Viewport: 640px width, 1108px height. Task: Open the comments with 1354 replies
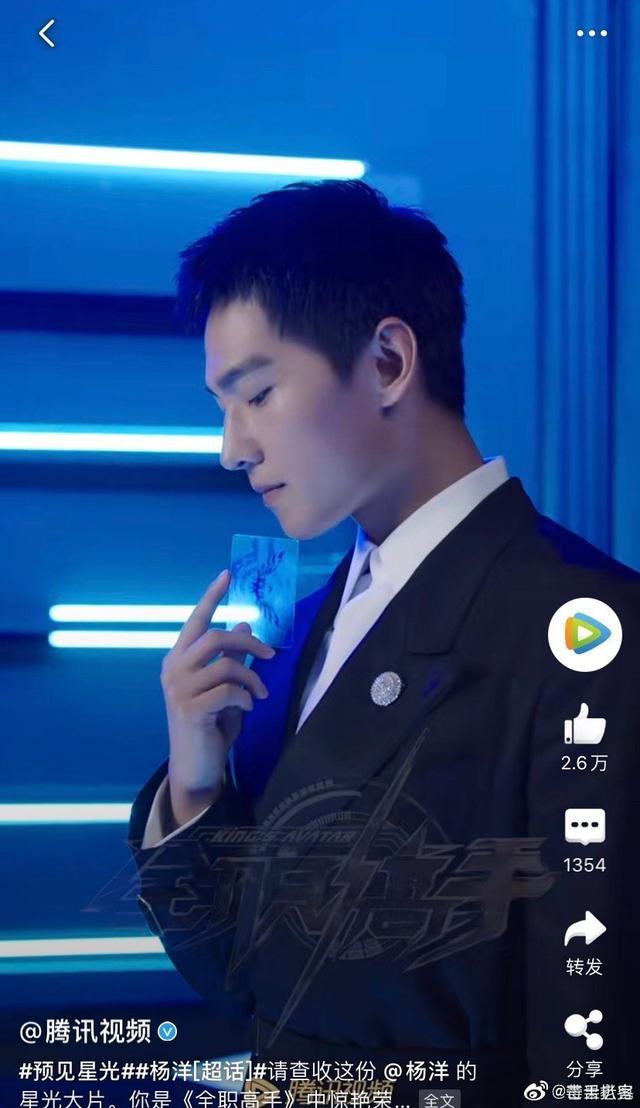click(585, 828)
